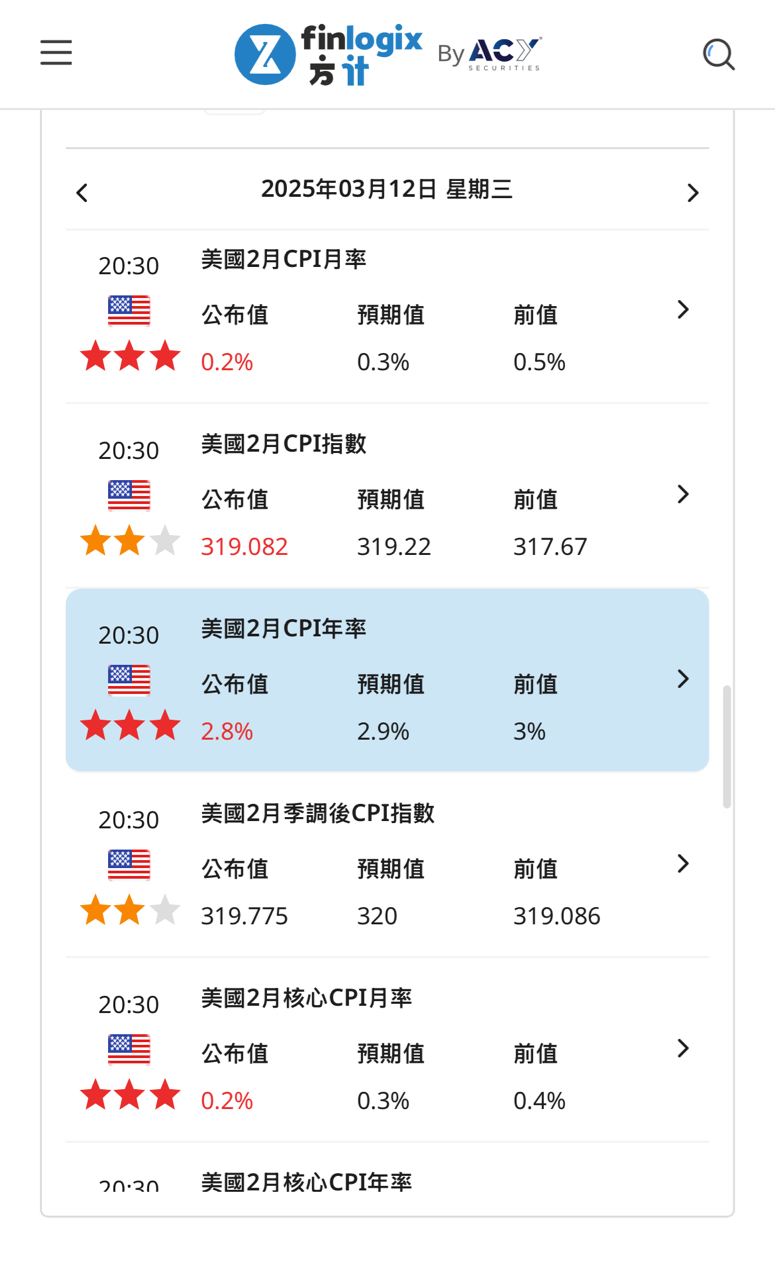Tap the Finlogix logo
This screenshot has height=1280, width=775.
[329, 54]
